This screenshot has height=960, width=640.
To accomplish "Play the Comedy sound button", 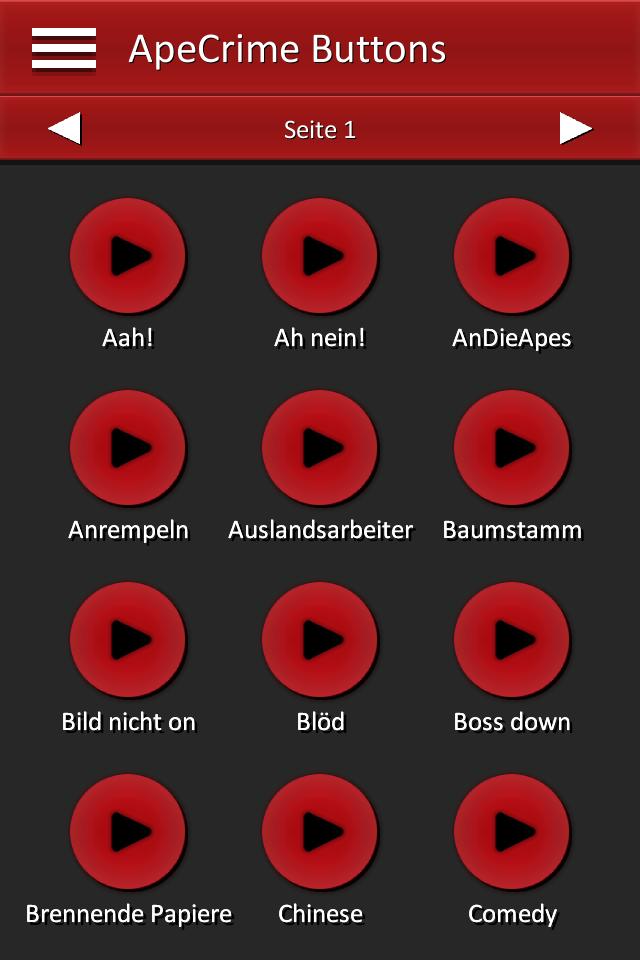I will pos(512,832).
